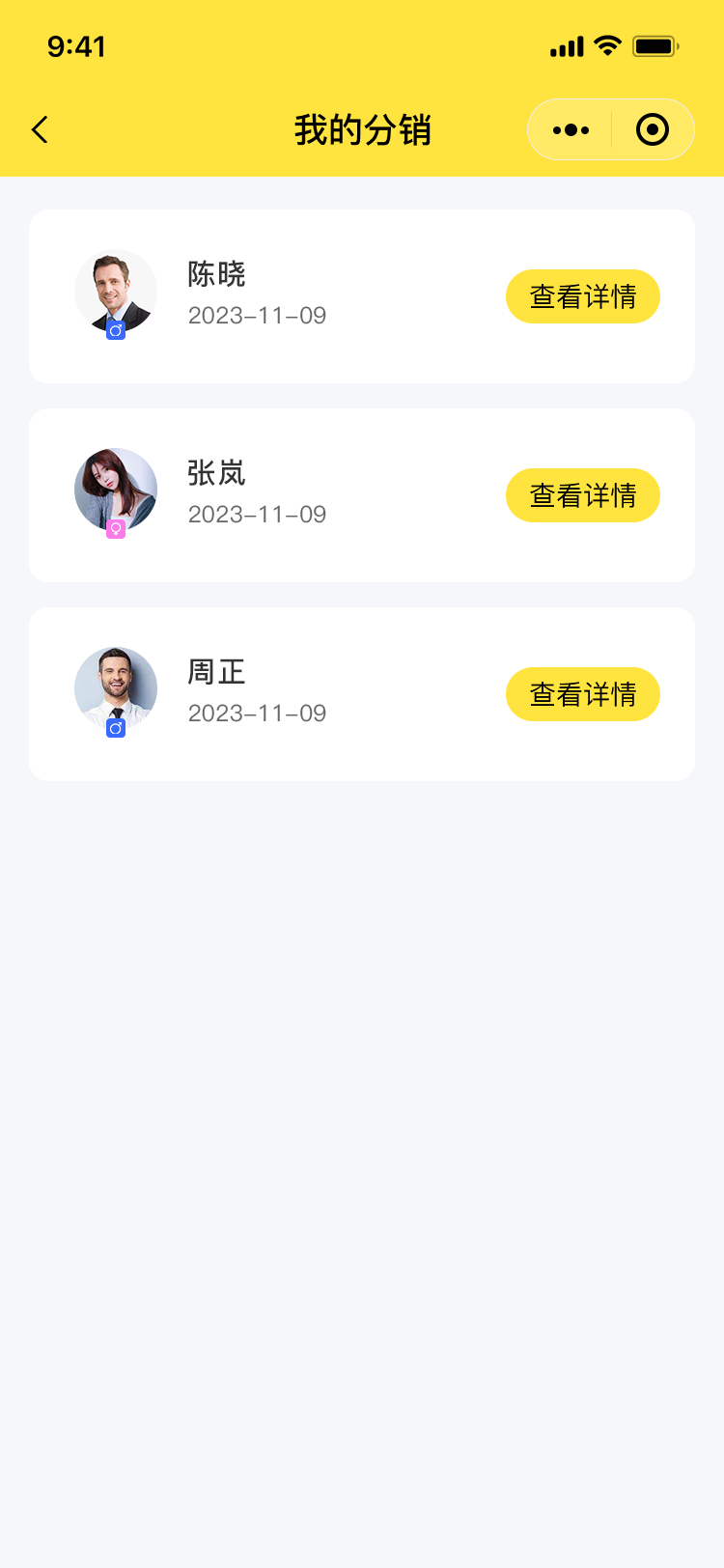Open the mini program more options menu
Image resolution: width=724 pixels, height=1568 pixels.
point(571,130)
